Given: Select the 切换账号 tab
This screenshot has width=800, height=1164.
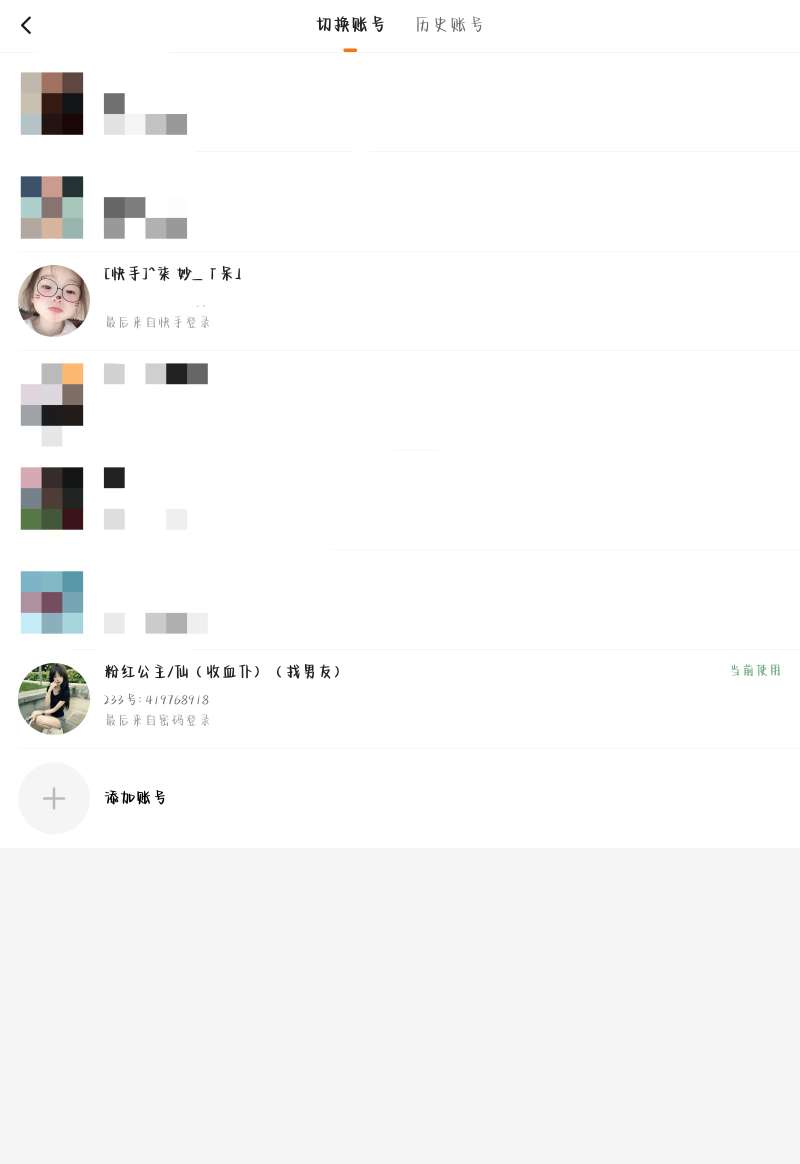Looking at the screenshot, I should [x=350, y=25].
